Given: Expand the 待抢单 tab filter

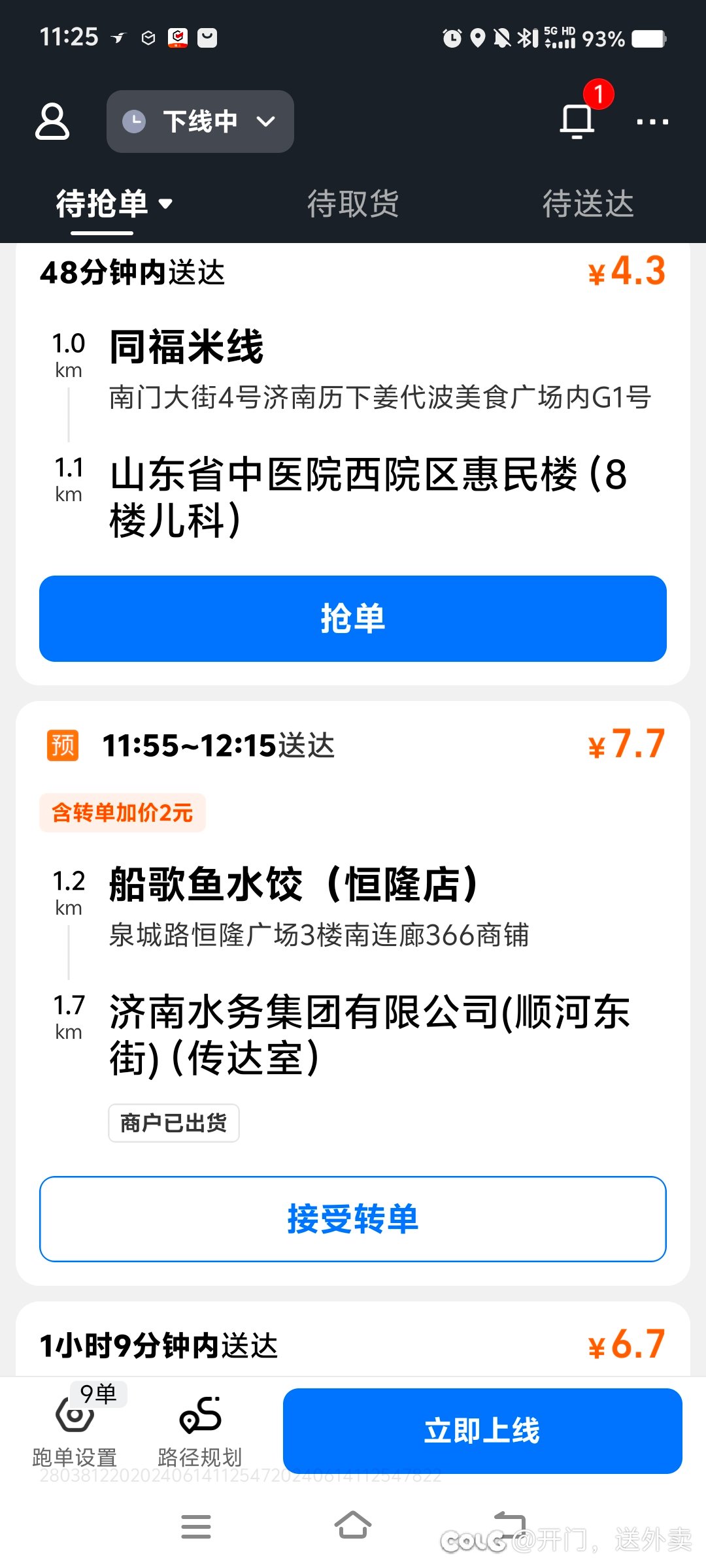Looking at the screenshot, I should pos(114,203).
